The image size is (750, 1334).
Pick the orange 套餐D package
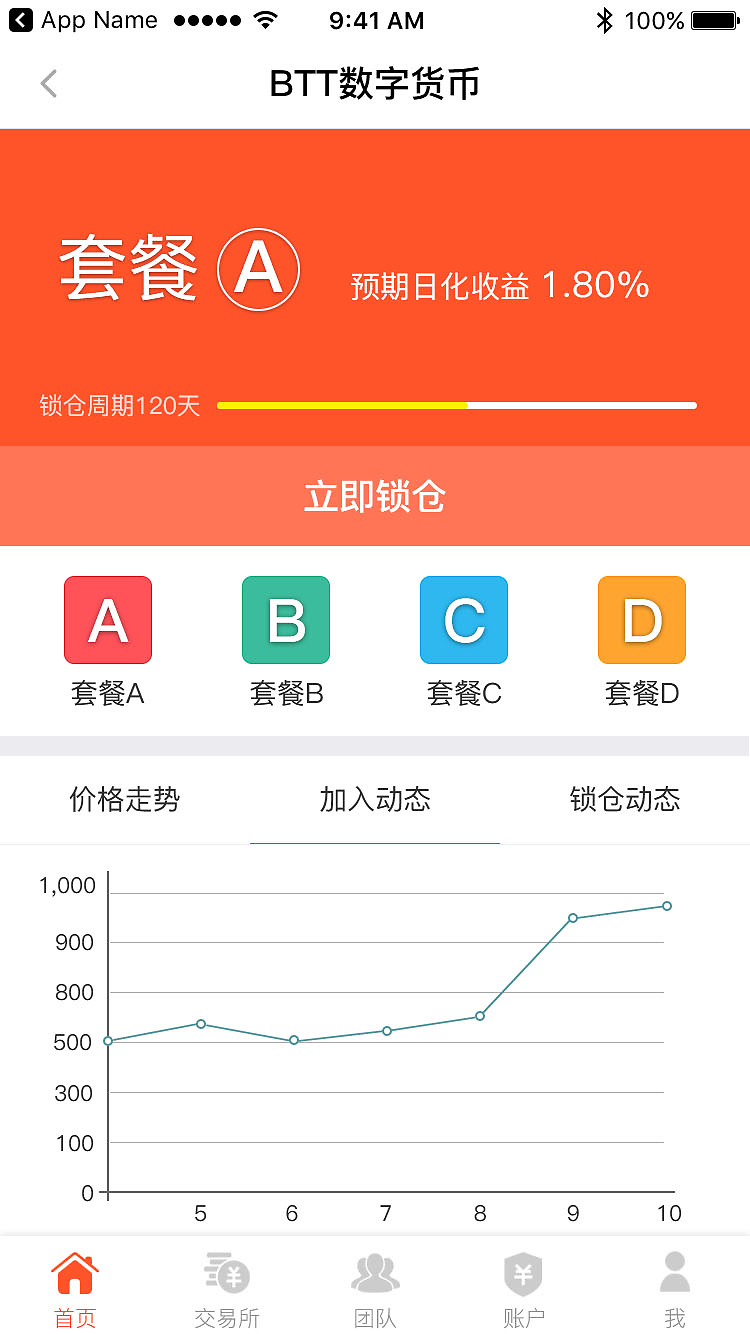[x=642, y=642]
